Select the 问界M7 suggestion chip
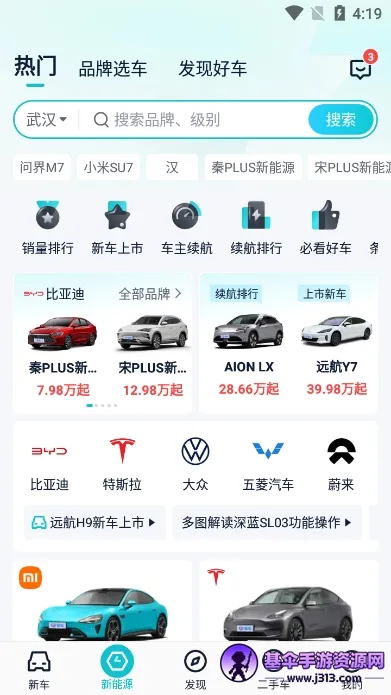391x695 pixels. coord(42,168)
